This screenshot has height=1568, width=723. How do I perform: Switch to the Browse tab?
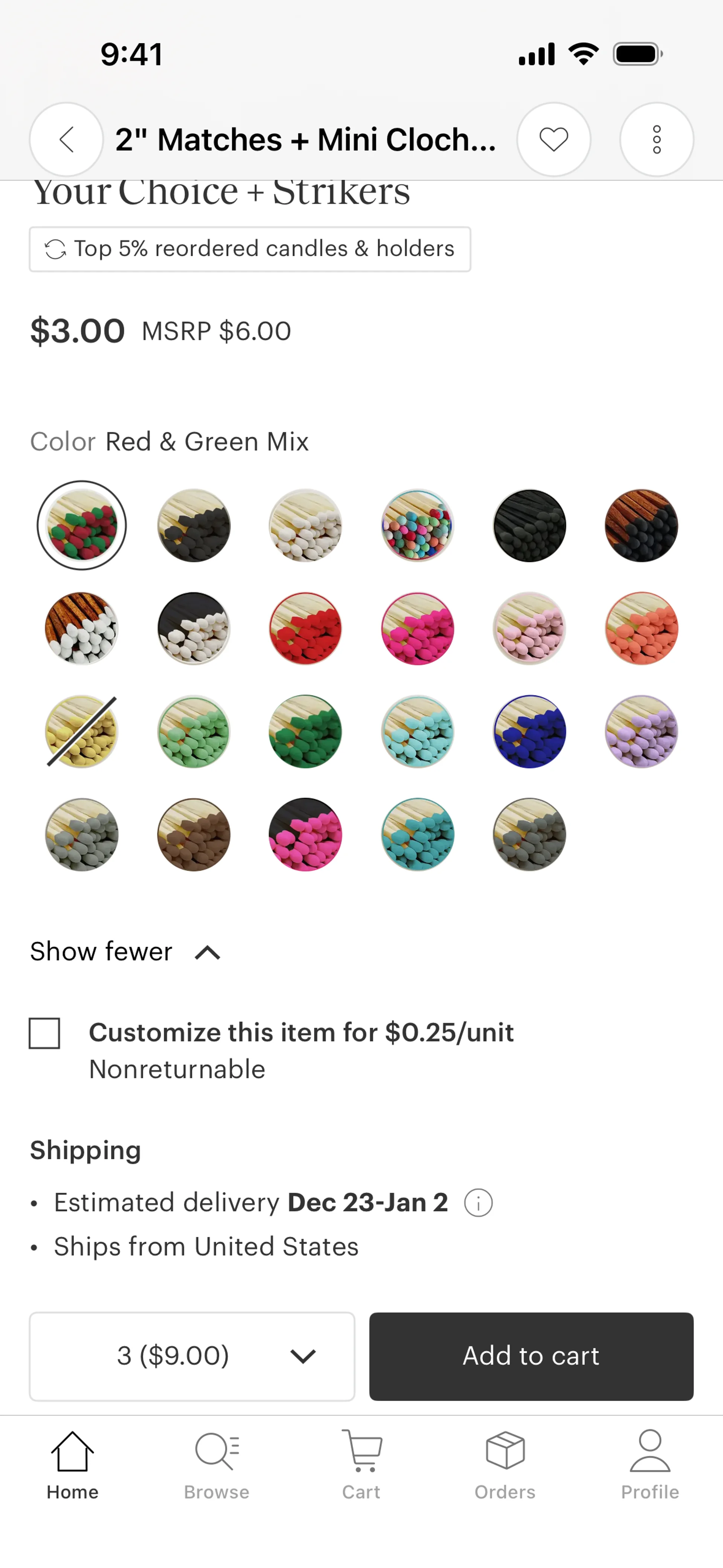pos(217,1464)
